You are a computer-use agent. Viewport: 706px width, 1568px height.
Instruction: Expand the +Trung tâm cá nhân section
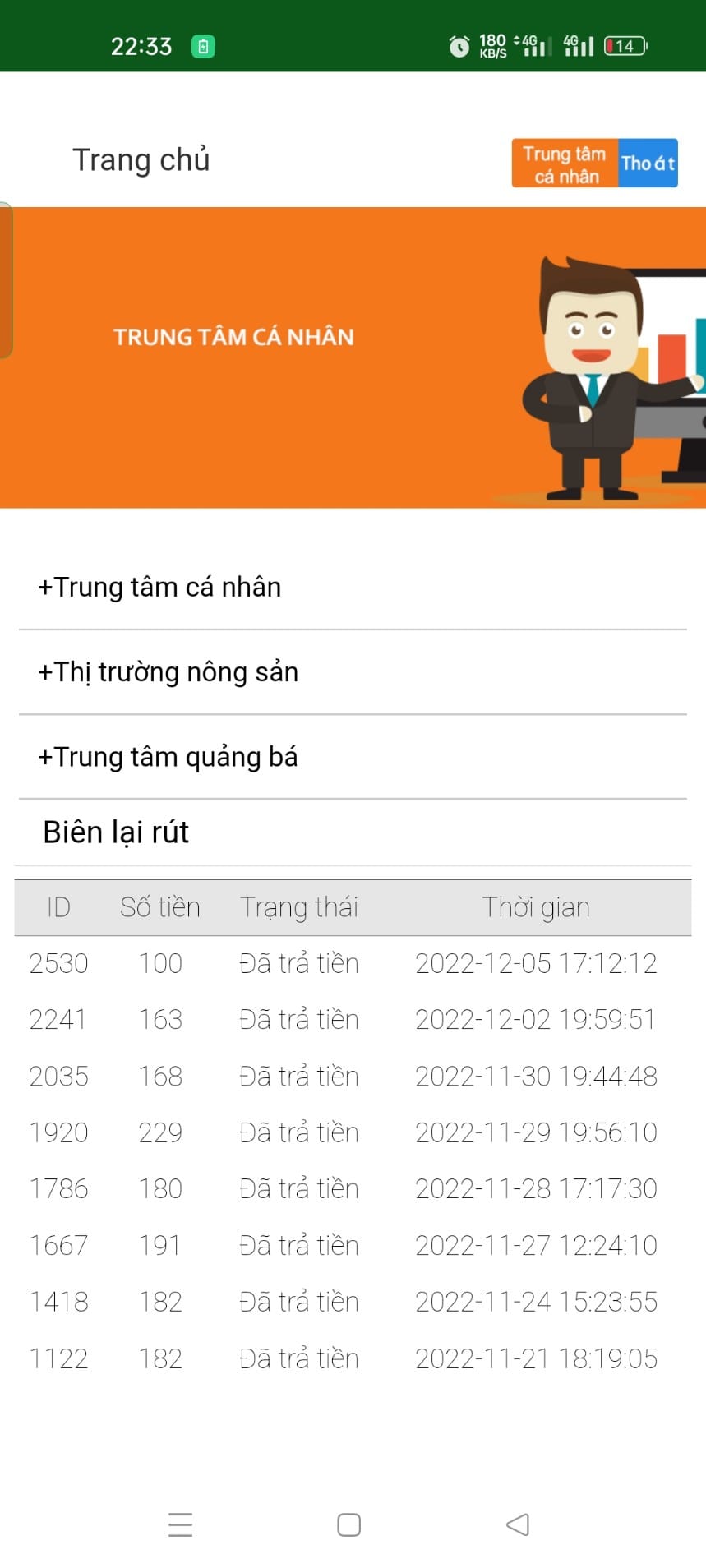[x=159, y=588]
